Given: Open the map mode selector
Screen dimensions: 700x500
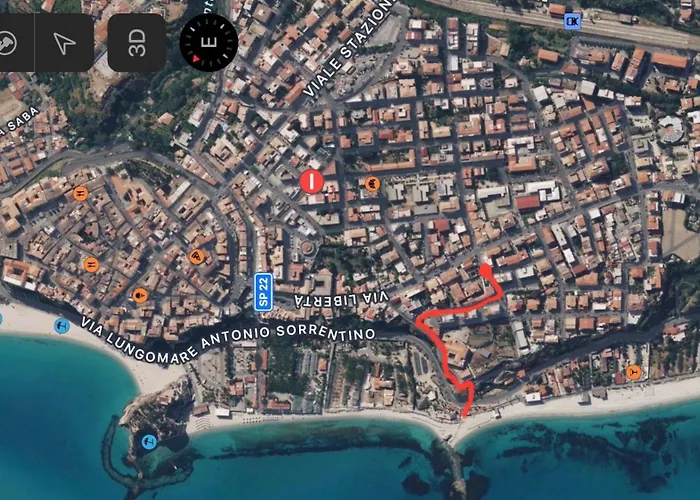Looking at the screenshot, I should (x=10, y=43).
